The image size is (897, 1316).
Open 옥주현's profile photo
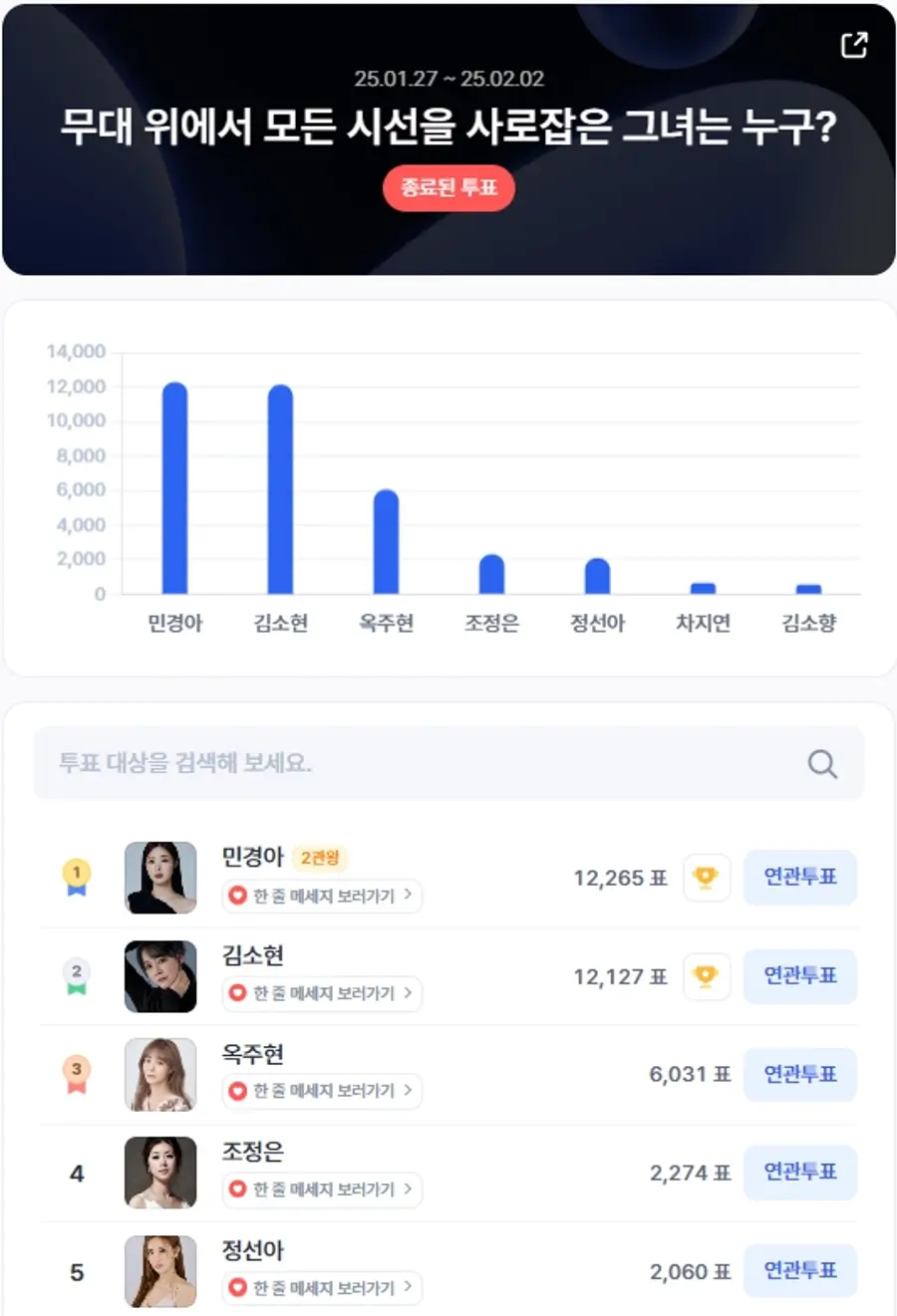click(x=160, y=1074)
